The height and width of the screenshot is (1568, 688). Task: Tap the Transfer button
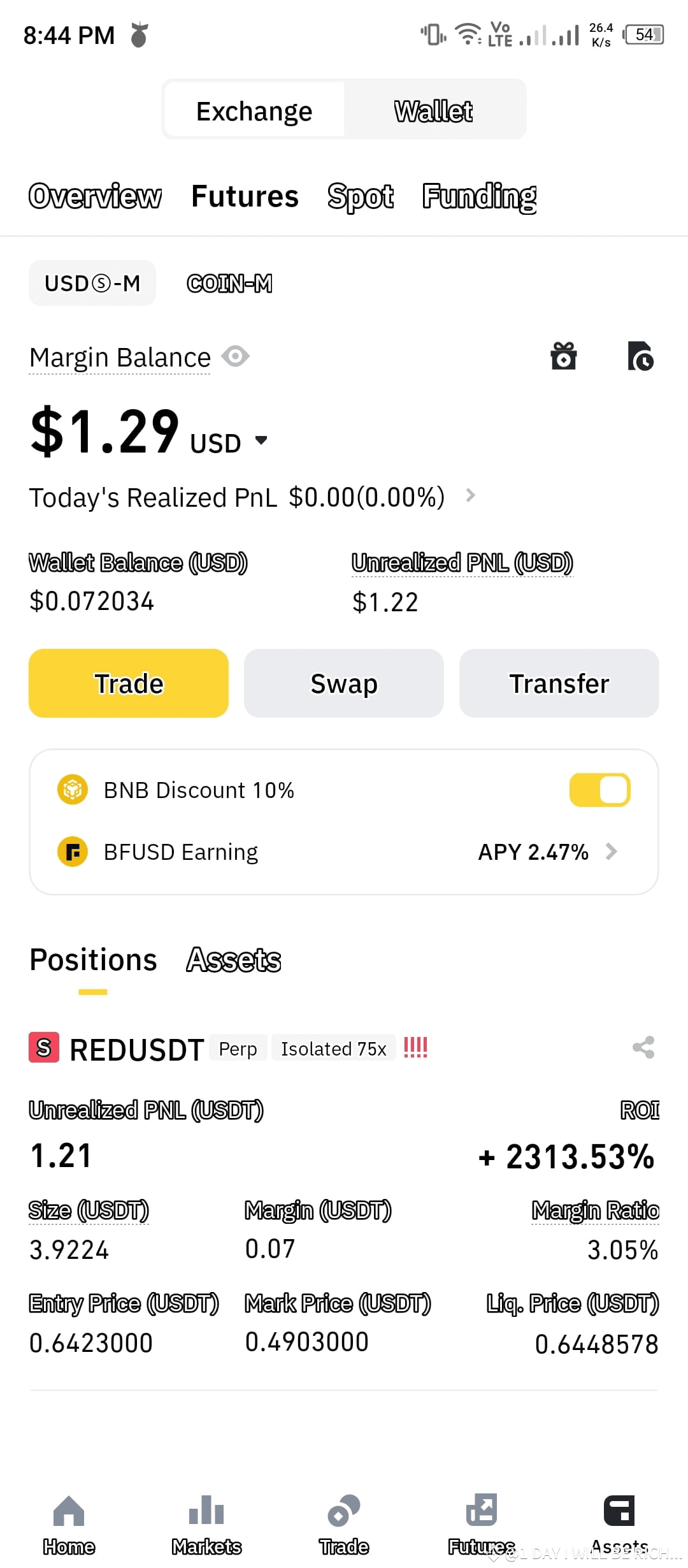pyautogui.click(x=559, y=683)
